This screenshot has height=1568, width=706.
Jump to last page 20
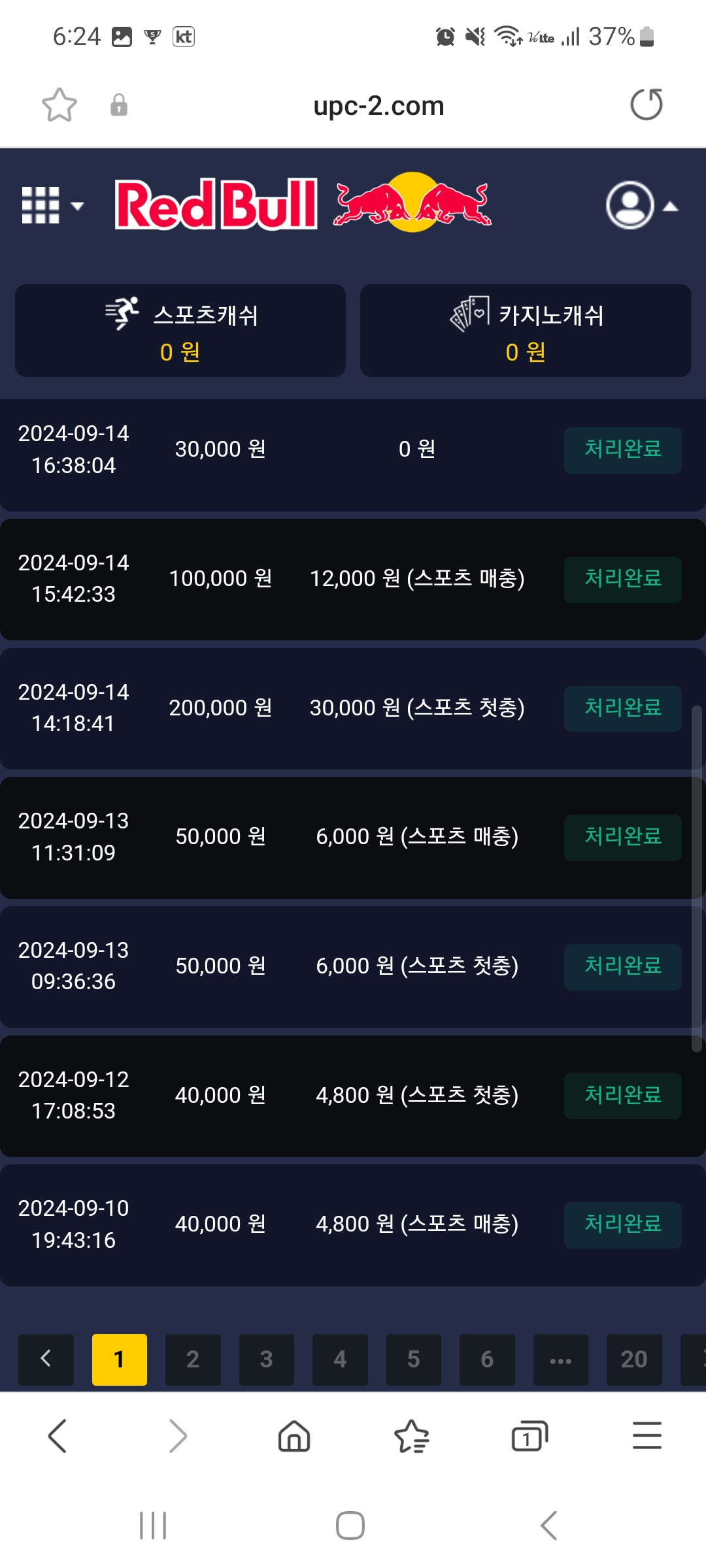[x=634, y=1360]
